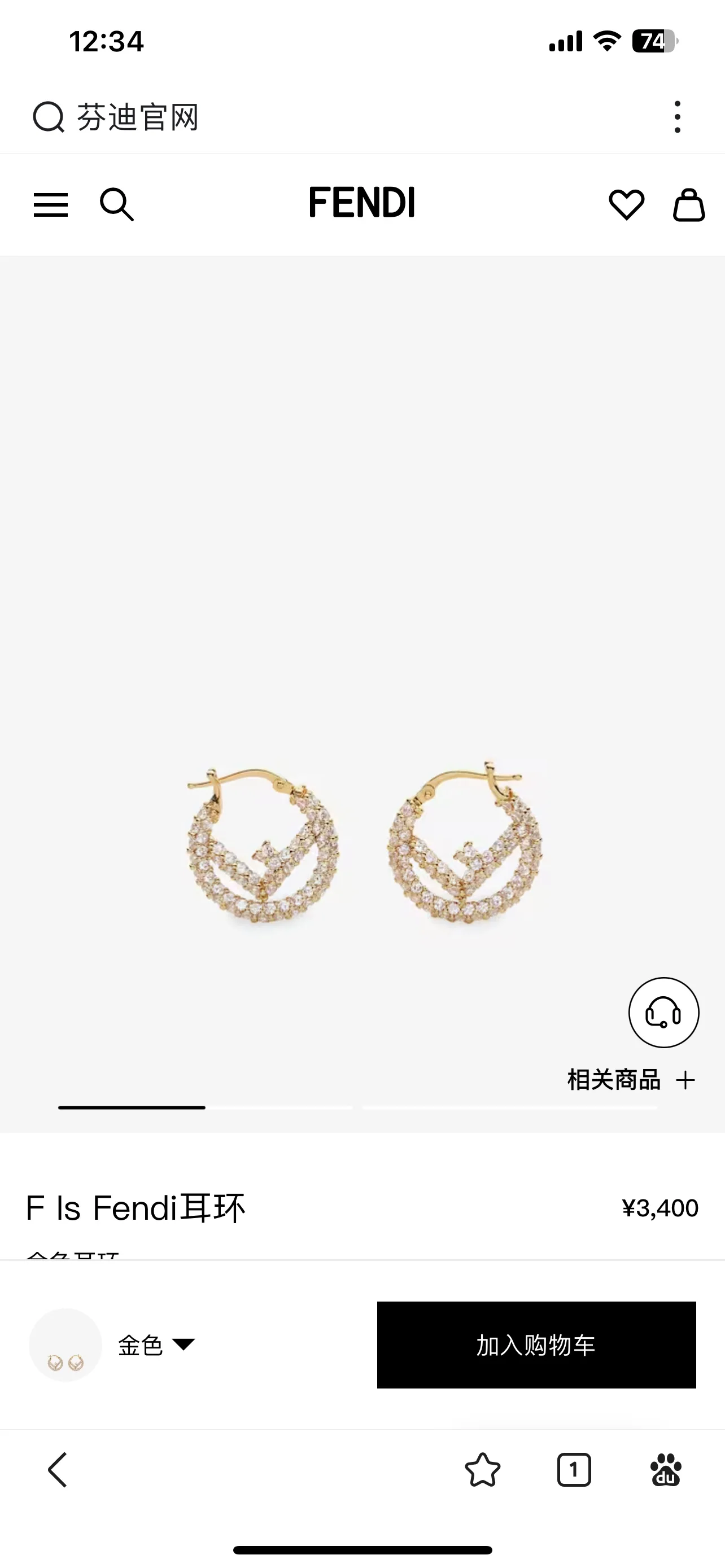Open the 金色 color dropdown

[x=156, y=1344]
